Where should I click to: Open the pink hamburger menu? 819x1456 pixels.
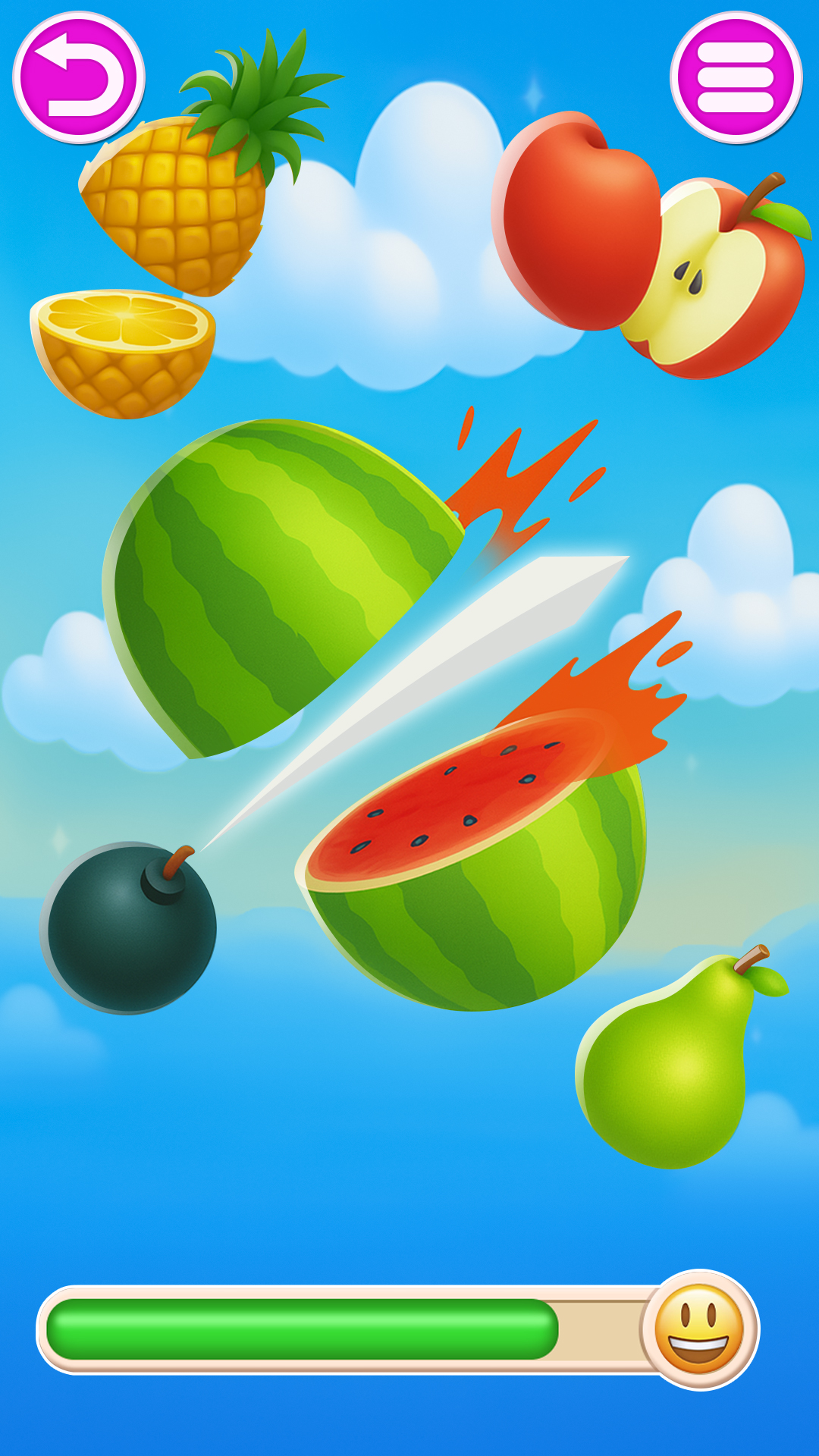tap(736, 77)
